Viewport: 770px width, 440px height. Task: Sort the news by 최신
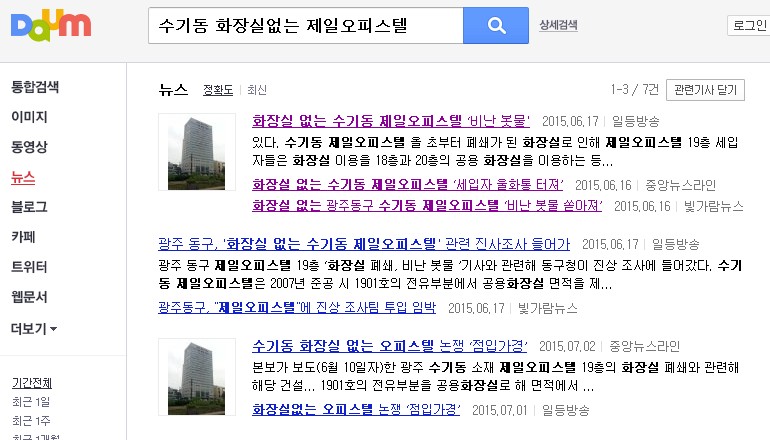(x=257, y=90)
